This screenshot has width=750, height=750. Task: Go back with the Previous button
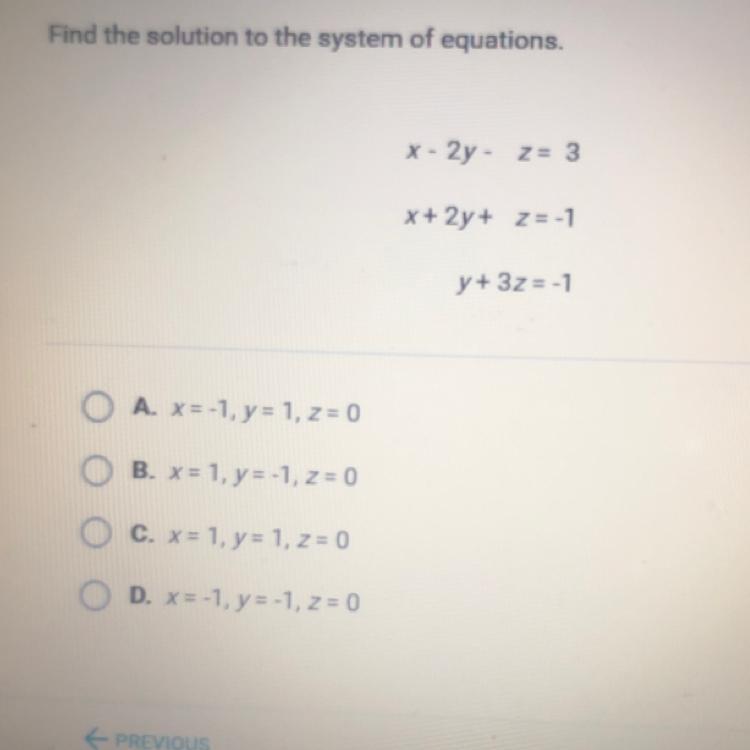[x=150, y=742]
